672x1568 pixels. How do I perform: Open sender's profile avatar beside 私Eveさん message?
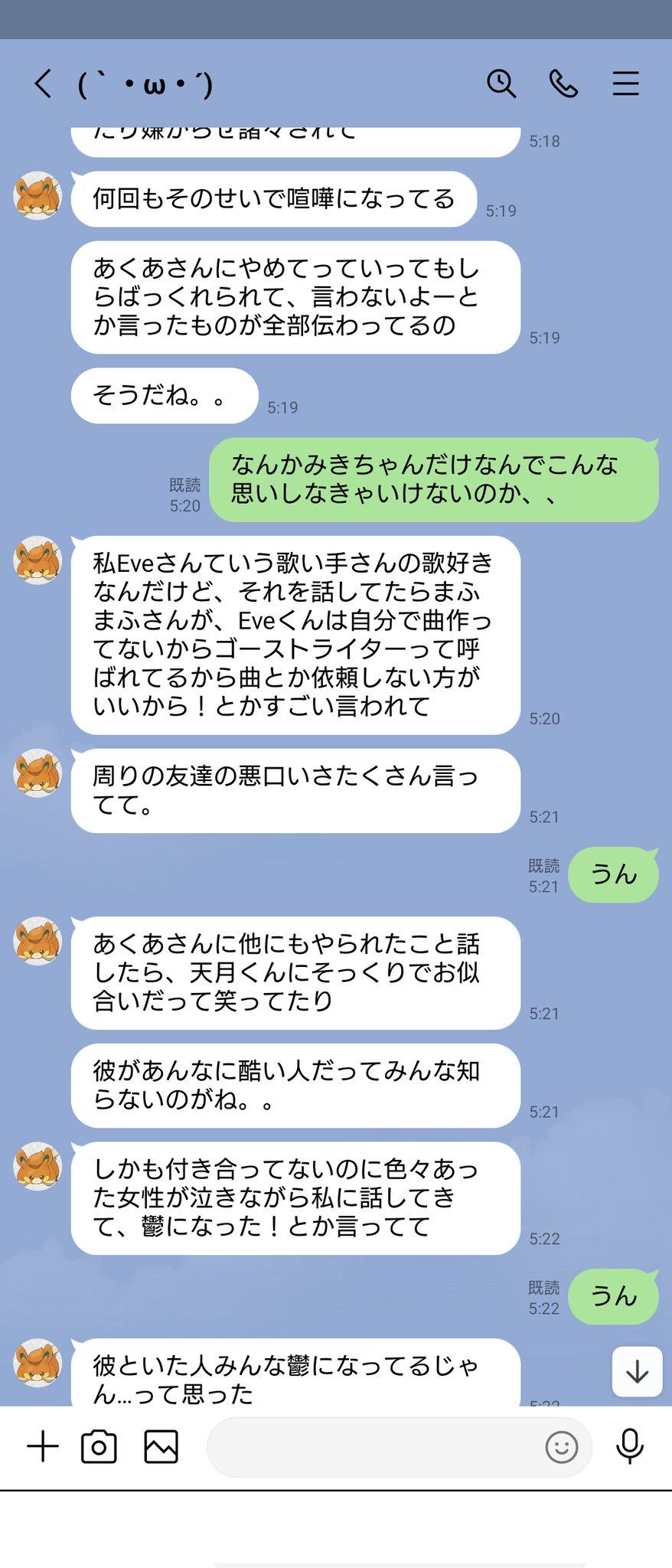coord(37,560)
